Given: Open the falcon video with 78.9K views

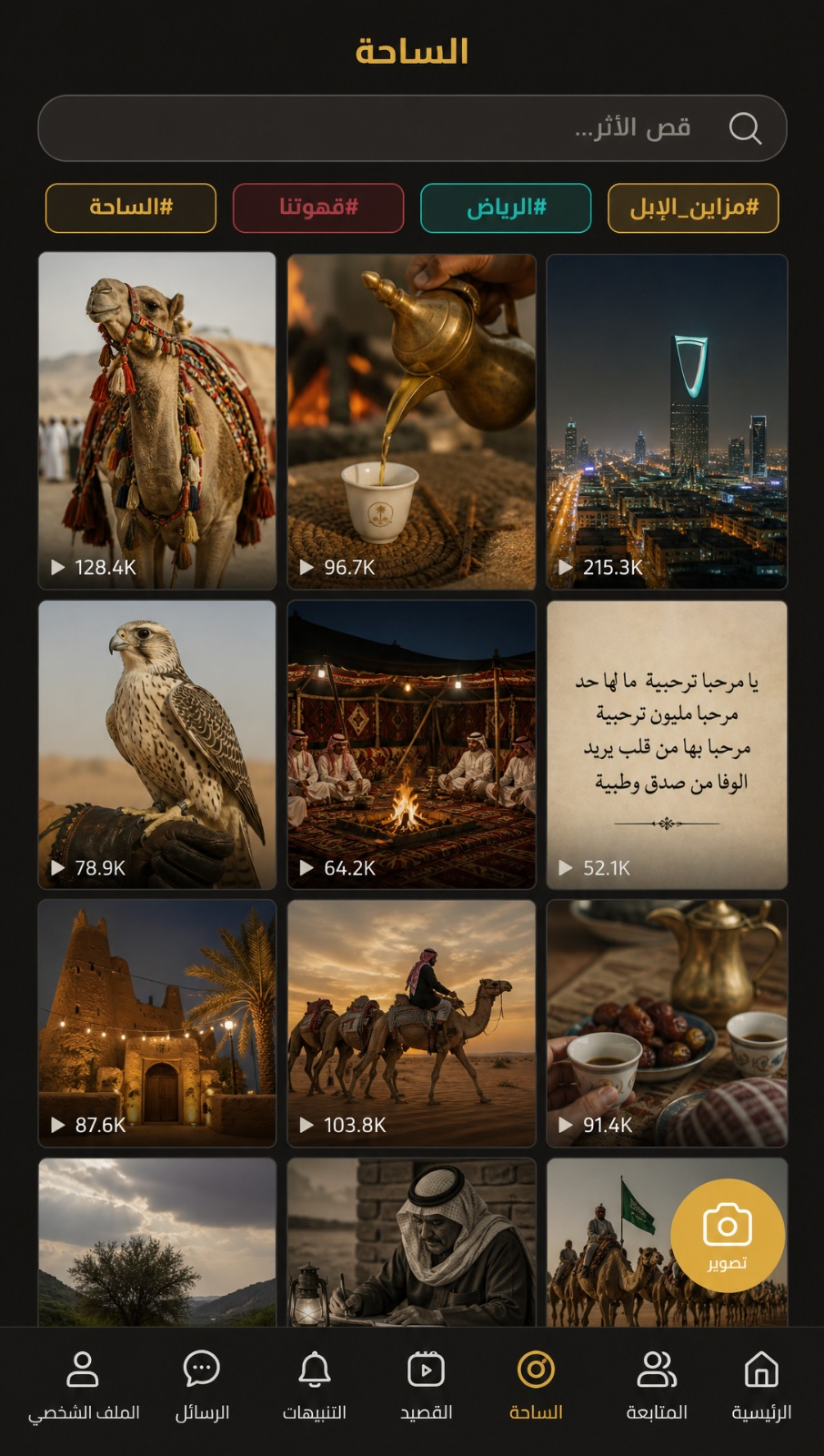Looking at the screenshot, I should pyautogui.click(x=157, y=744).
